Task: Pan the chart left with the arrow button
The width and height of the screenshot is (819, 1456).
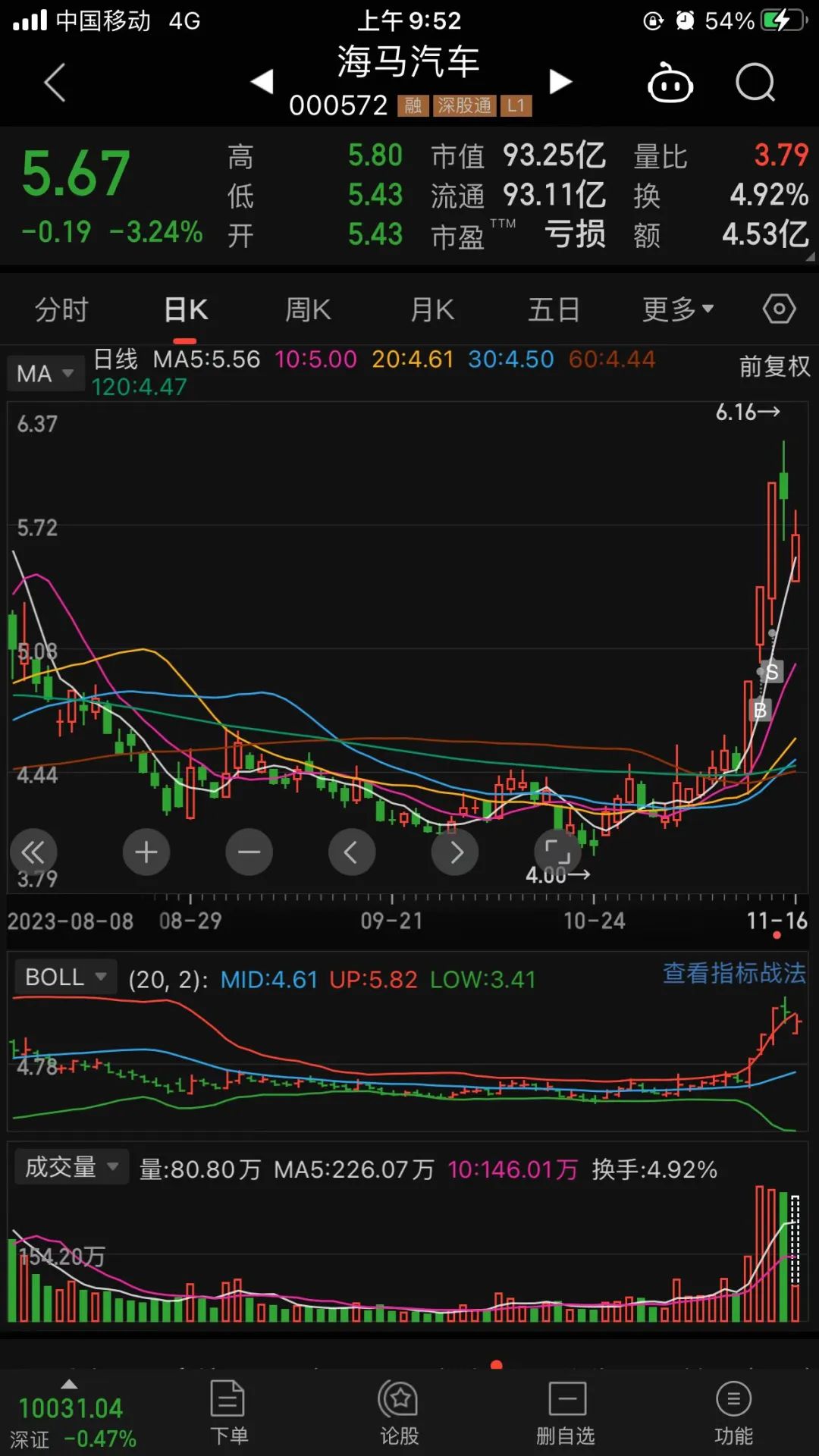Action: click(352, 852)
